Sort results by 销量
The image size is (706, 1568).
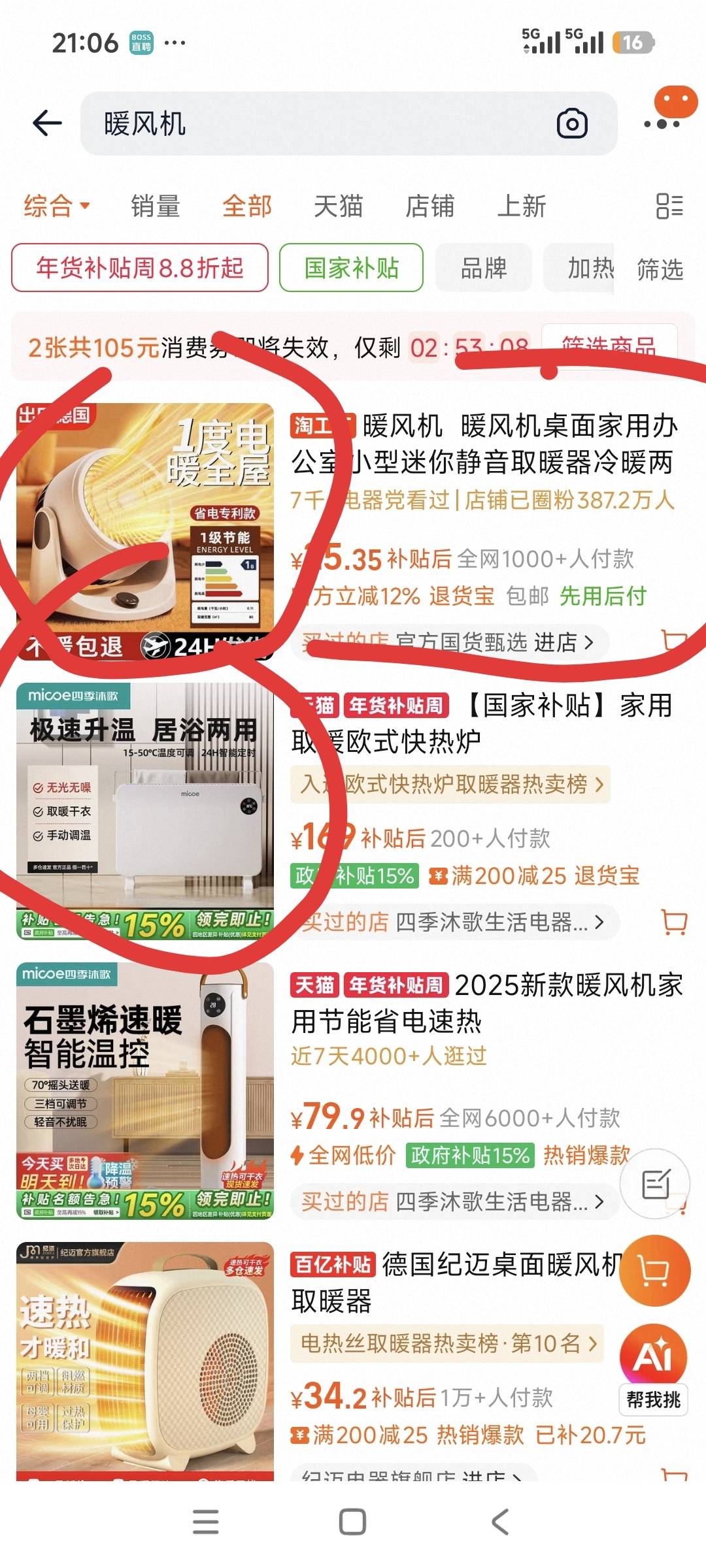(x=155, y=206)
